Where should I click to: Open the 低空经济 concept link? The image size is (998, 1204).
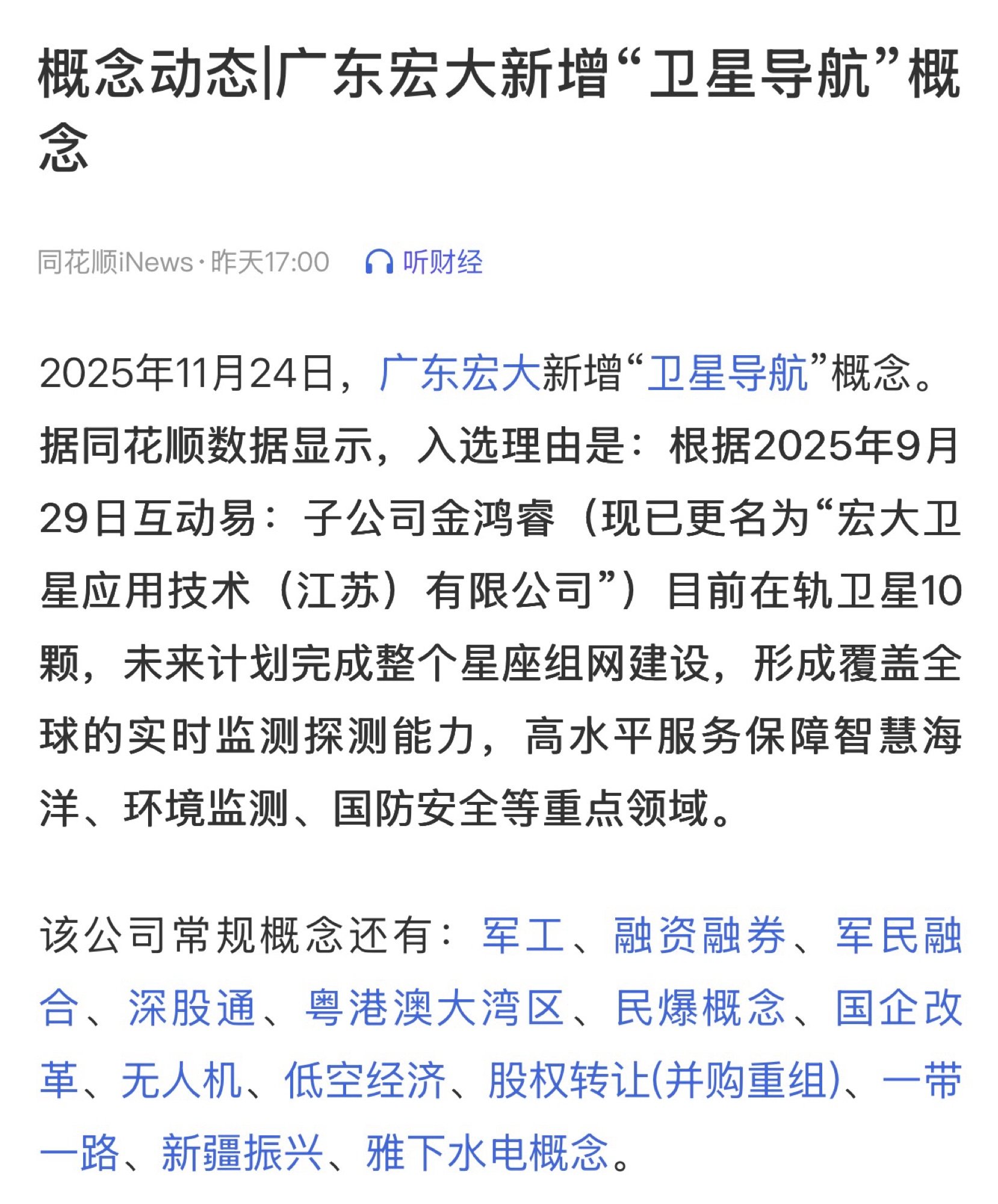[365, 1081]
